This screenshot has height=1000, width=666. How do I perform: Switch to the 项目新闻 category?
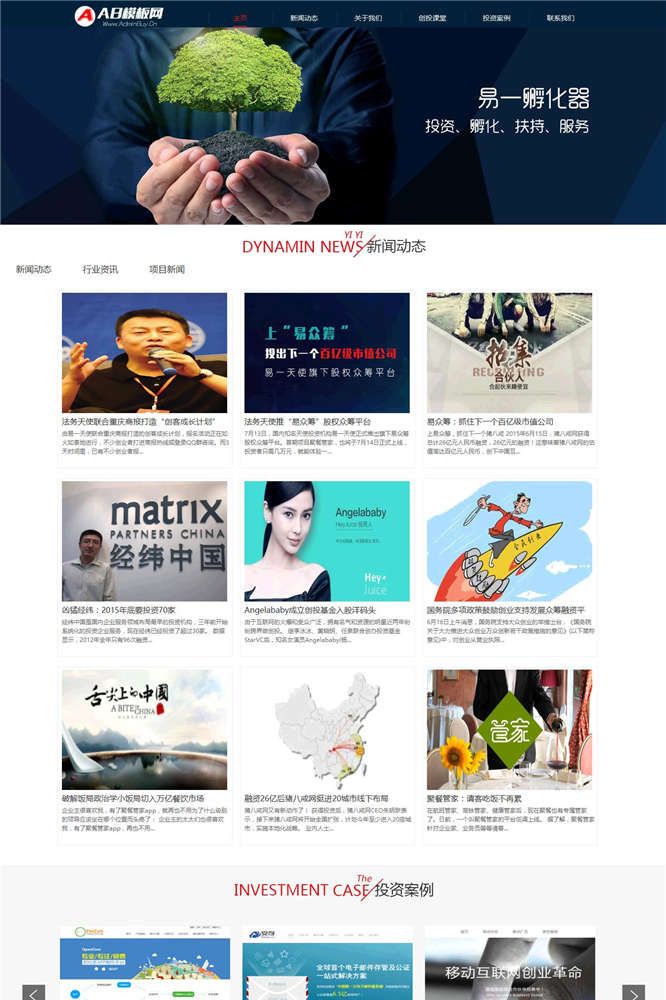click(x=167, y=269)
